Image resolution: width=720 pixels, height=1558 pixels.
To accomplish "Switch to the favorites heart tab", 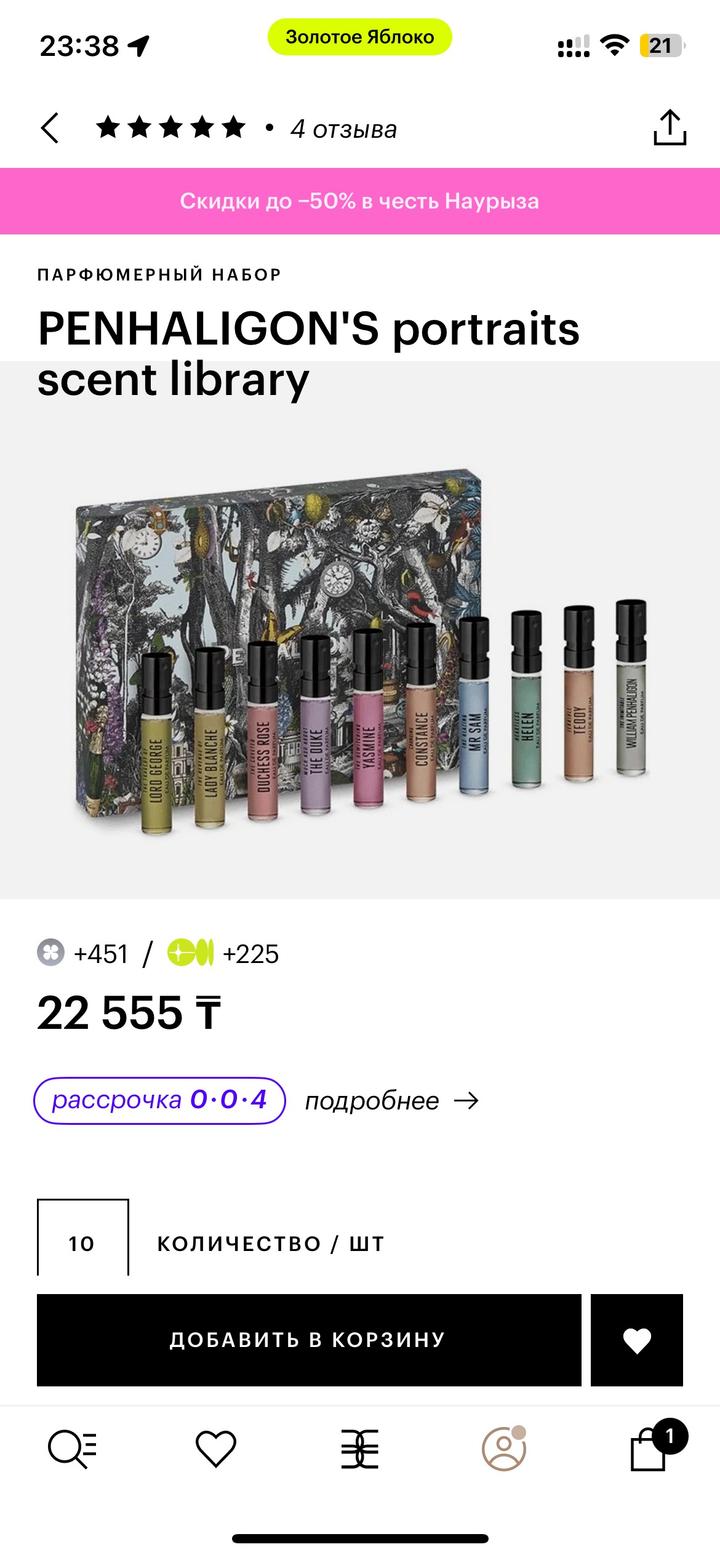I will click(x=215, y=1449).
